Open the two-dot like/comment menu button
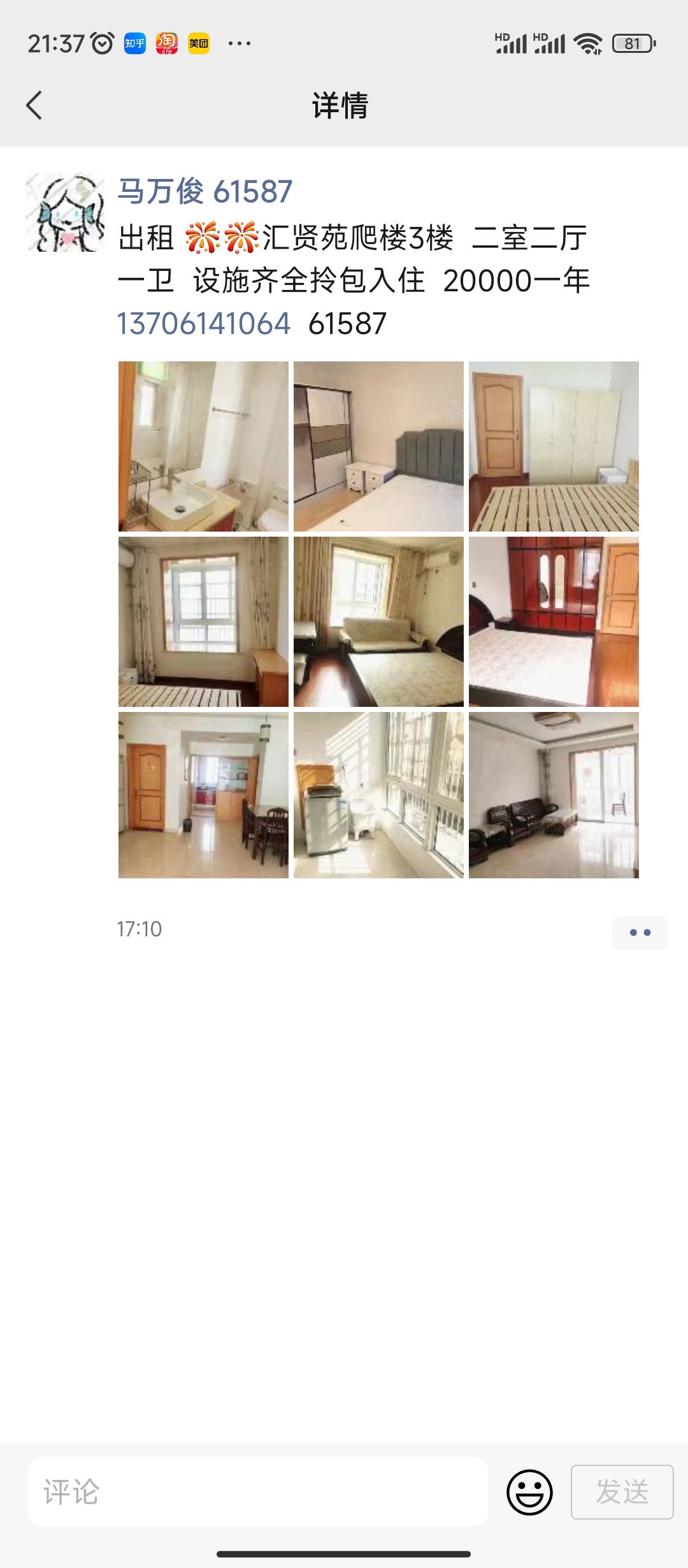 pos(640,933)
